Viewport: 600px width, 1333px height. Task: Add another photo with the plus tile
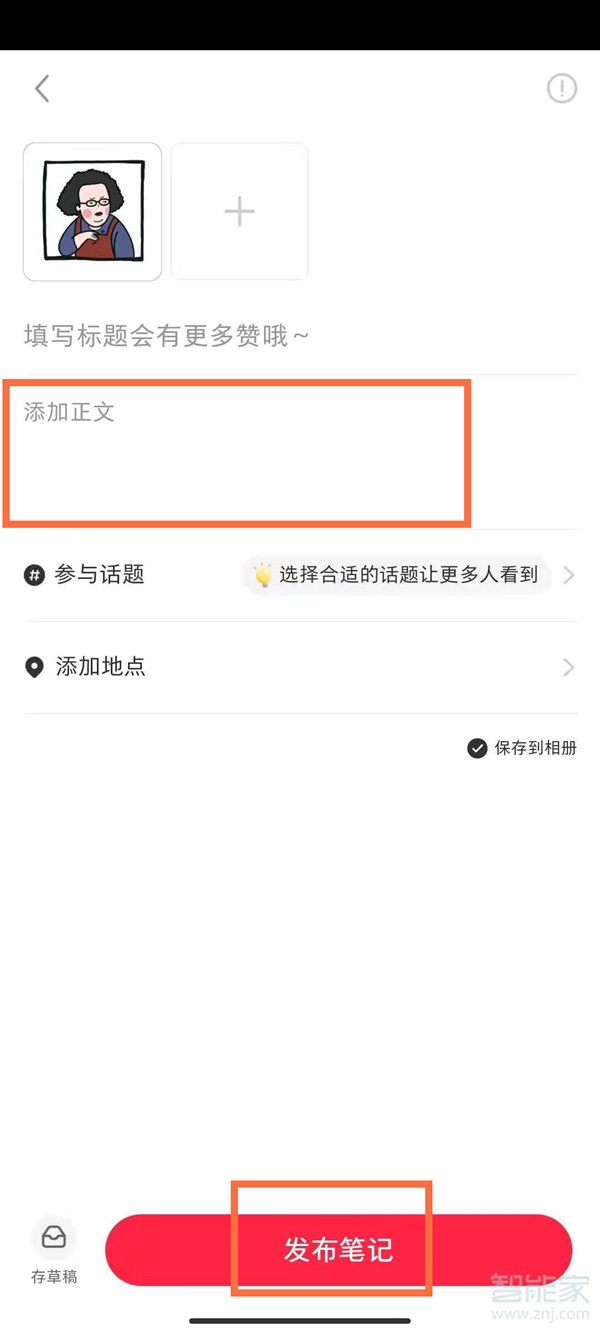pos(239,211)
